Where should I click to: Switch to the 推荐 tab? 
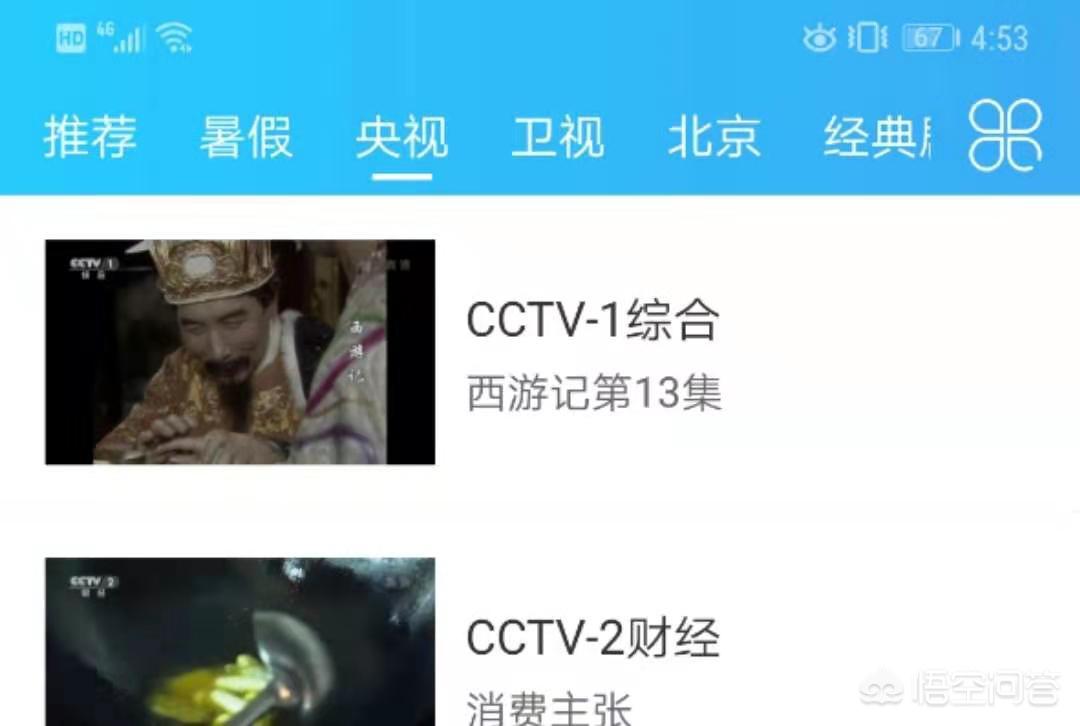pyautogui.click(x=90, y=138)
